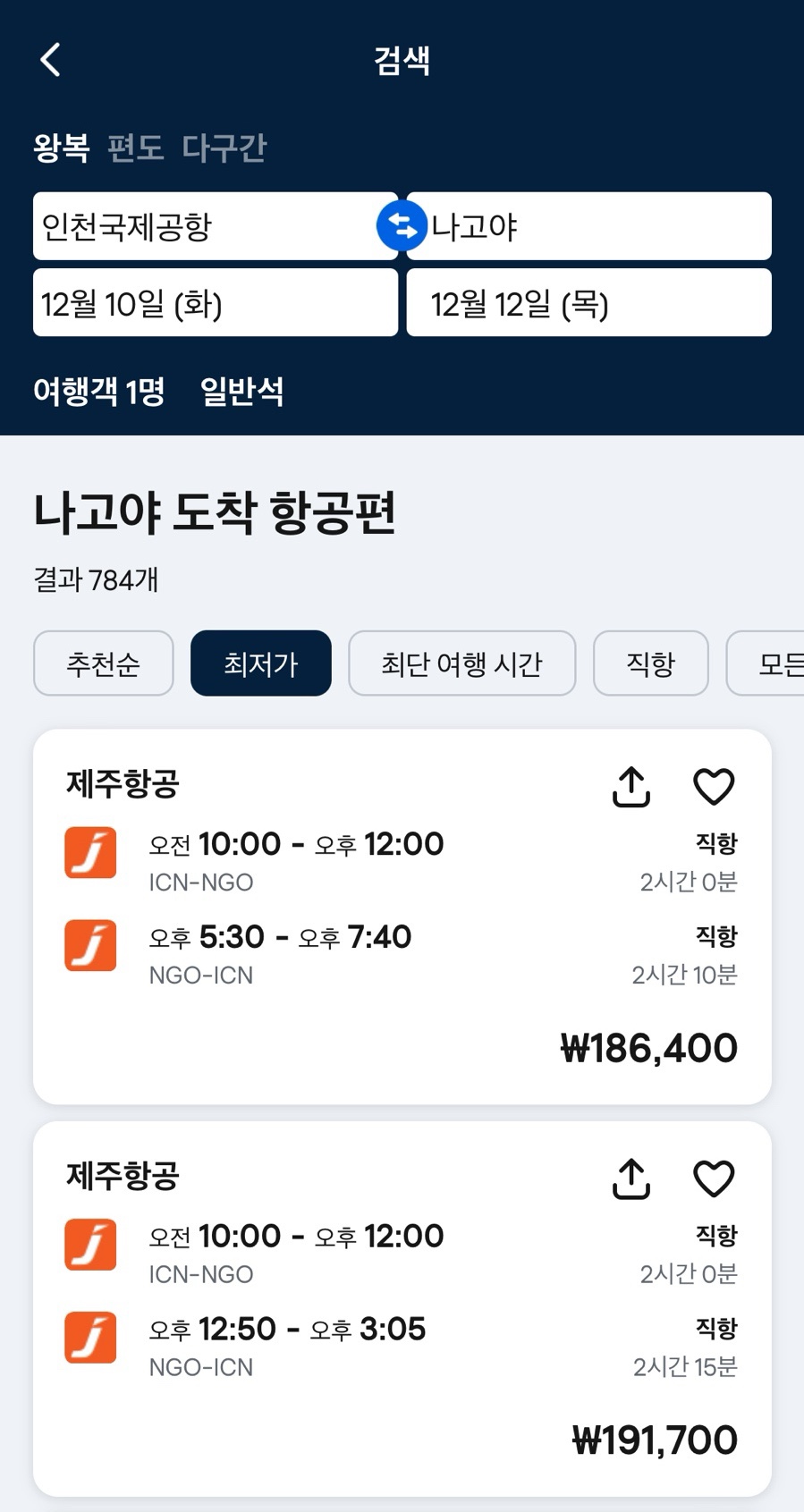Filter results with the 직항 chip
The image size is (804, 1512).
tap(651, 663)
